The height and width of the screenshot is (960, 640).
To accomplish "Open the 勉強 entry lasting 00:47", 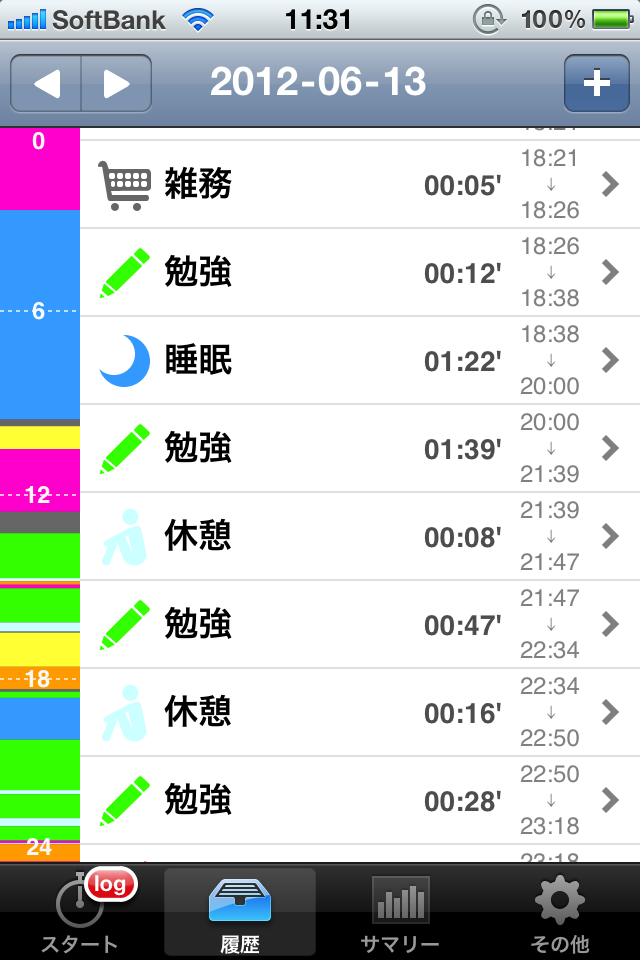I will pyautogui.click(x=360, y=625).
